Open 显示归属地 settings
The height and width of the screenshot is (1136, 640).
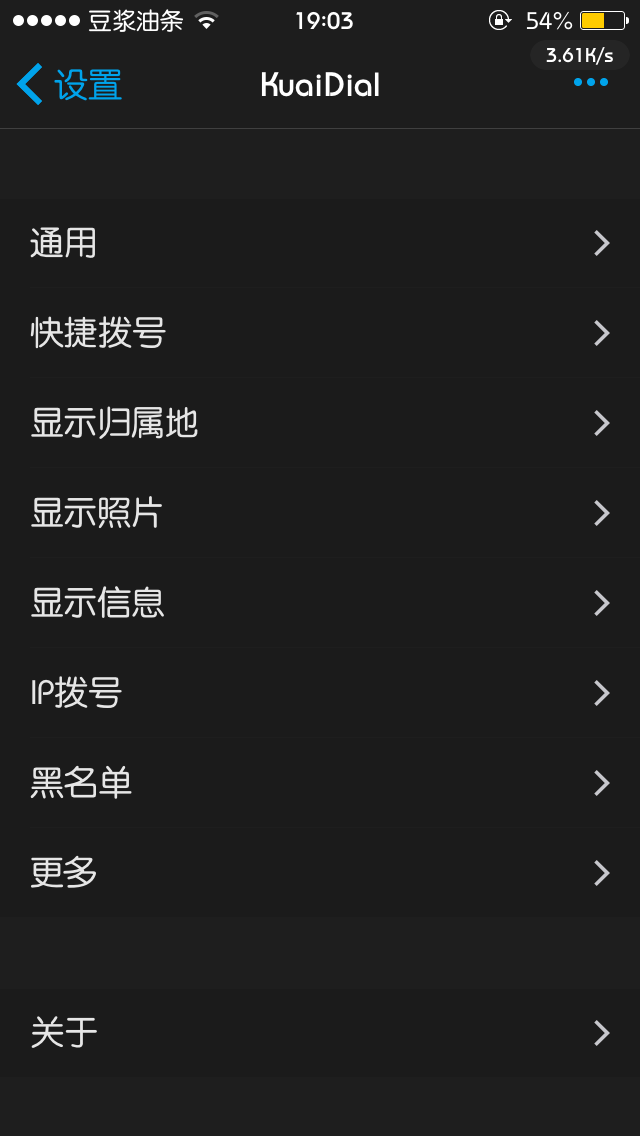pos(320,423)
